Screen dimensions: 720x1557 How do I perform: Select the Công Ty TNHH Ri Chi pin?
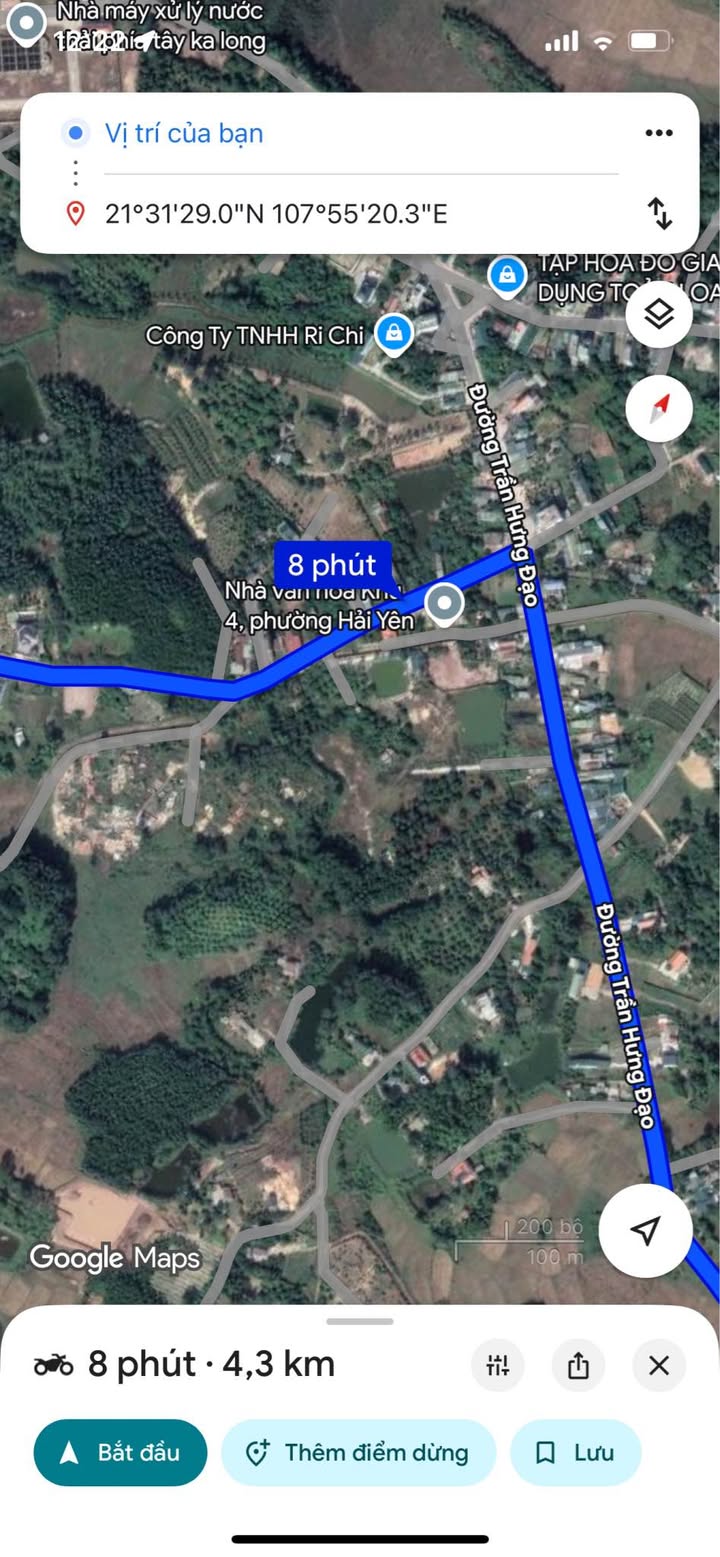pyautogui.click(x=394, y=334)
